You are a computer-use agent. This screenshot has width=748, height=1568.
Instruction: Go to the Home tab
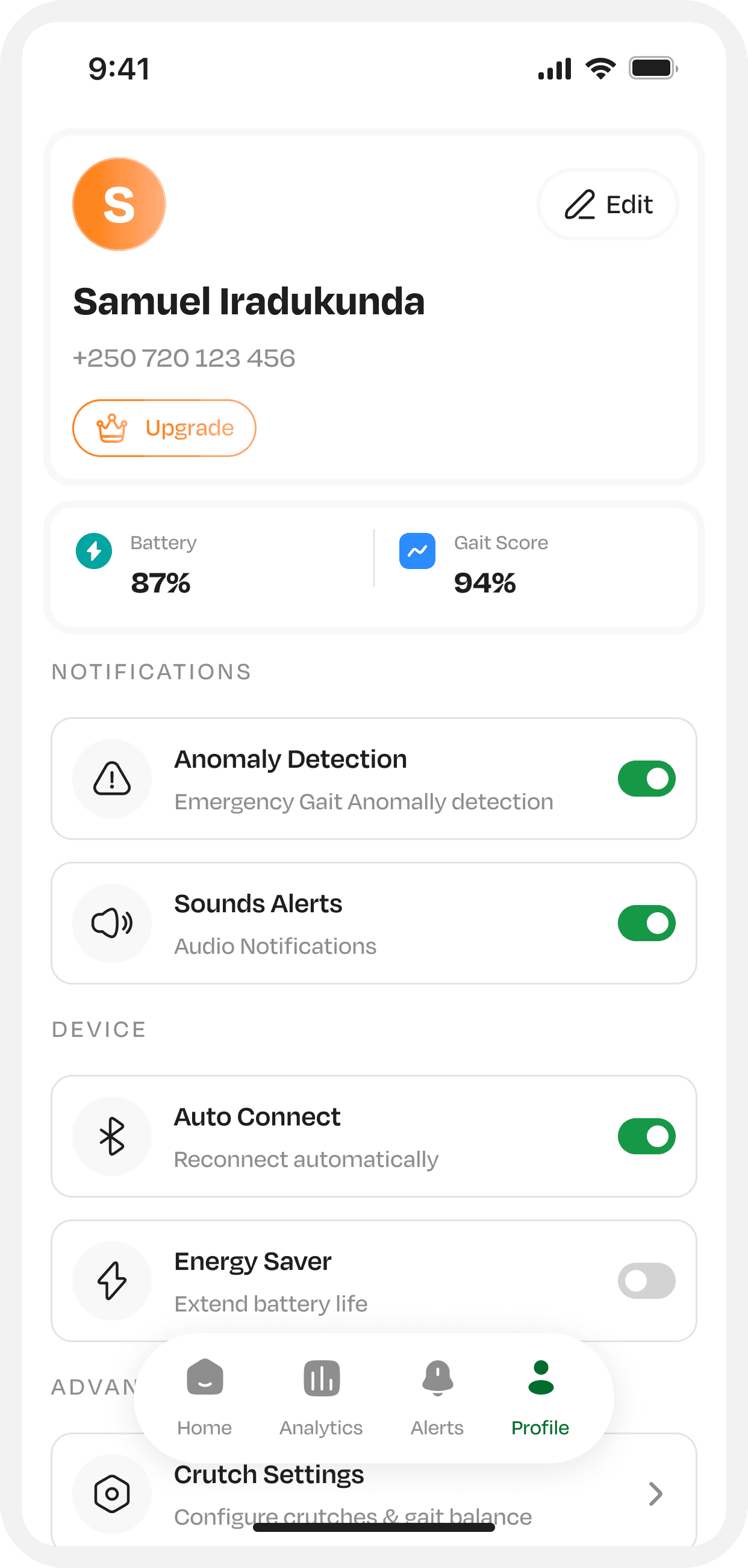click(205, 1398)
